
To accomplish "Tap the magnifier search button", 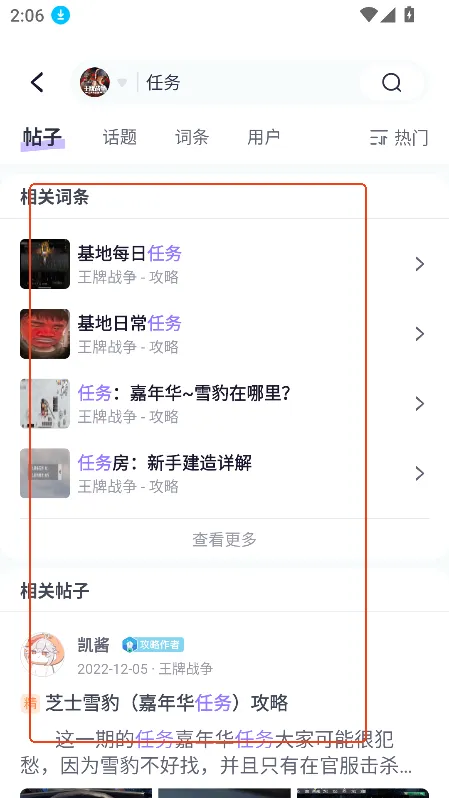I will 391,82.
